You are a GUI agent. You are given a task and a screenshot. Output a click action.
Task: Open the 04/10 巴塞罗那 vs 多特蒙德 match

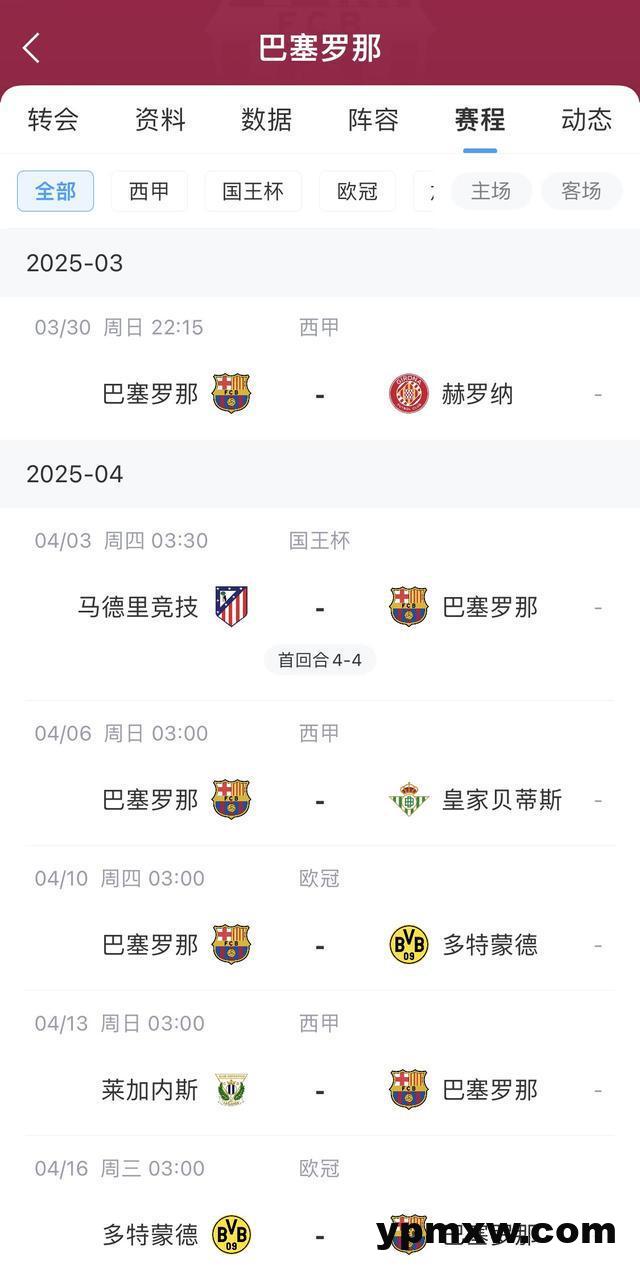[x=320, y=945]
